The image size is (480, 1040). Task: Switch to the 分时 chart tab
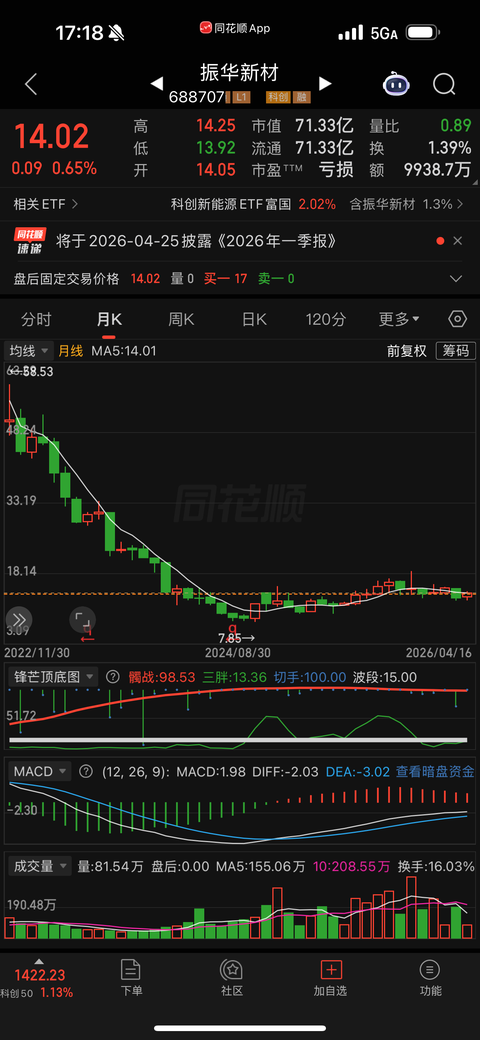pyautogui.click(x=36, y=320)
